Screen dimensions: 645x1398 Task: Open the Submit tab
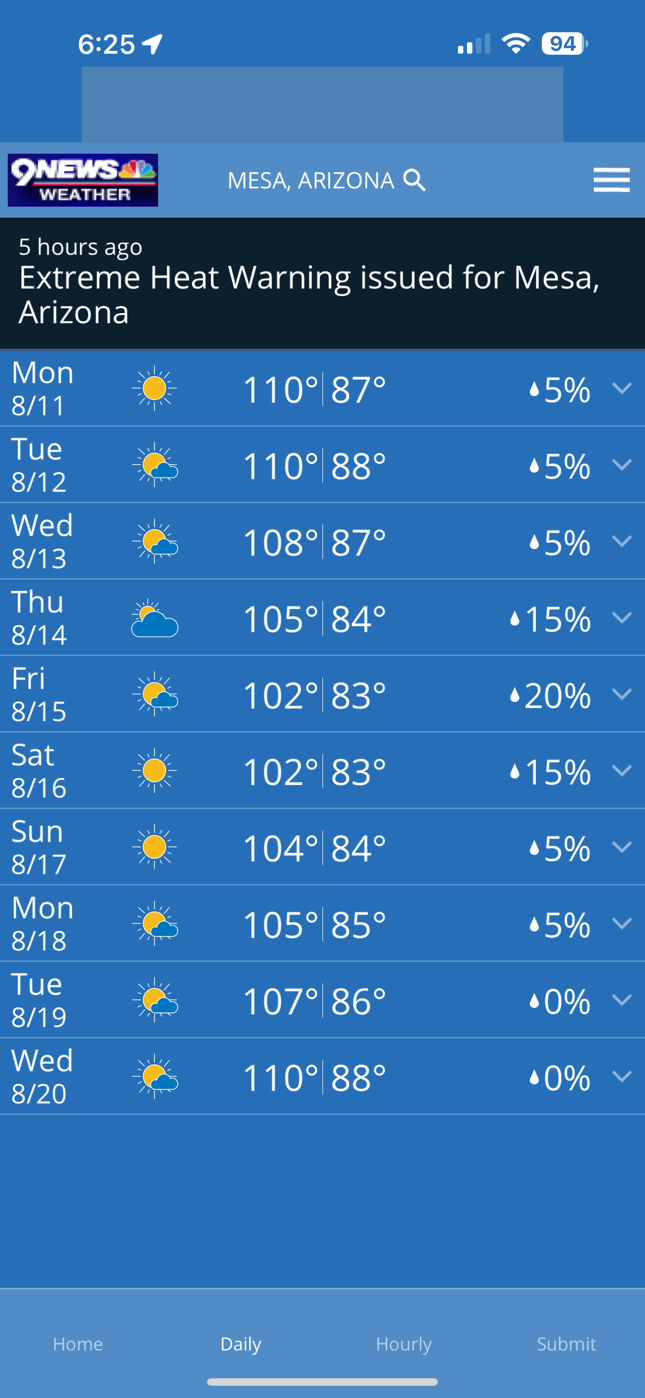(566, 1343)
